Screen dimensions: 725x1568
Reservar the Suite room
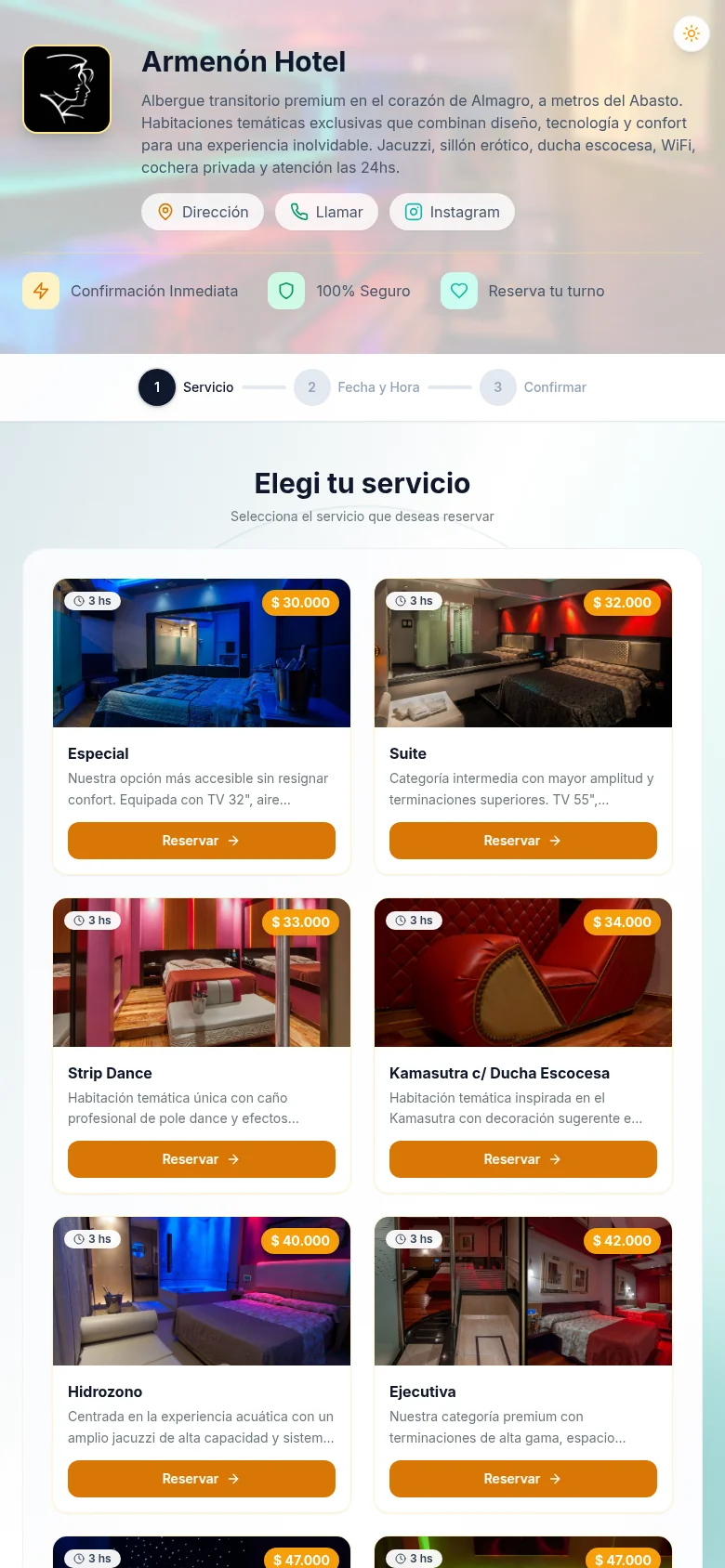click(523, 841)
